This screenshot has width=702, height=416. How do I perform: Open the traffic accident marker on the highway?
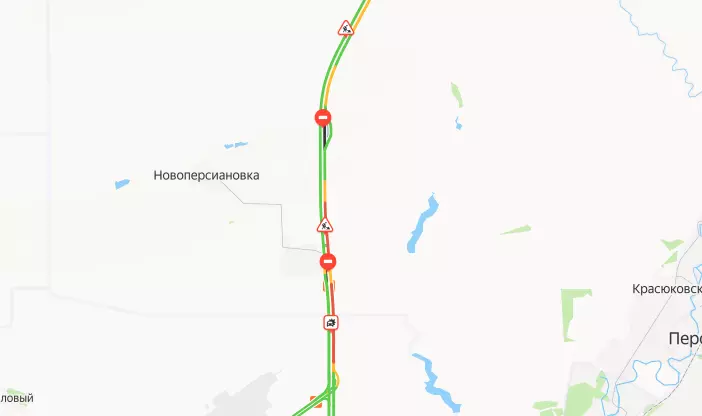click(331, 322)
